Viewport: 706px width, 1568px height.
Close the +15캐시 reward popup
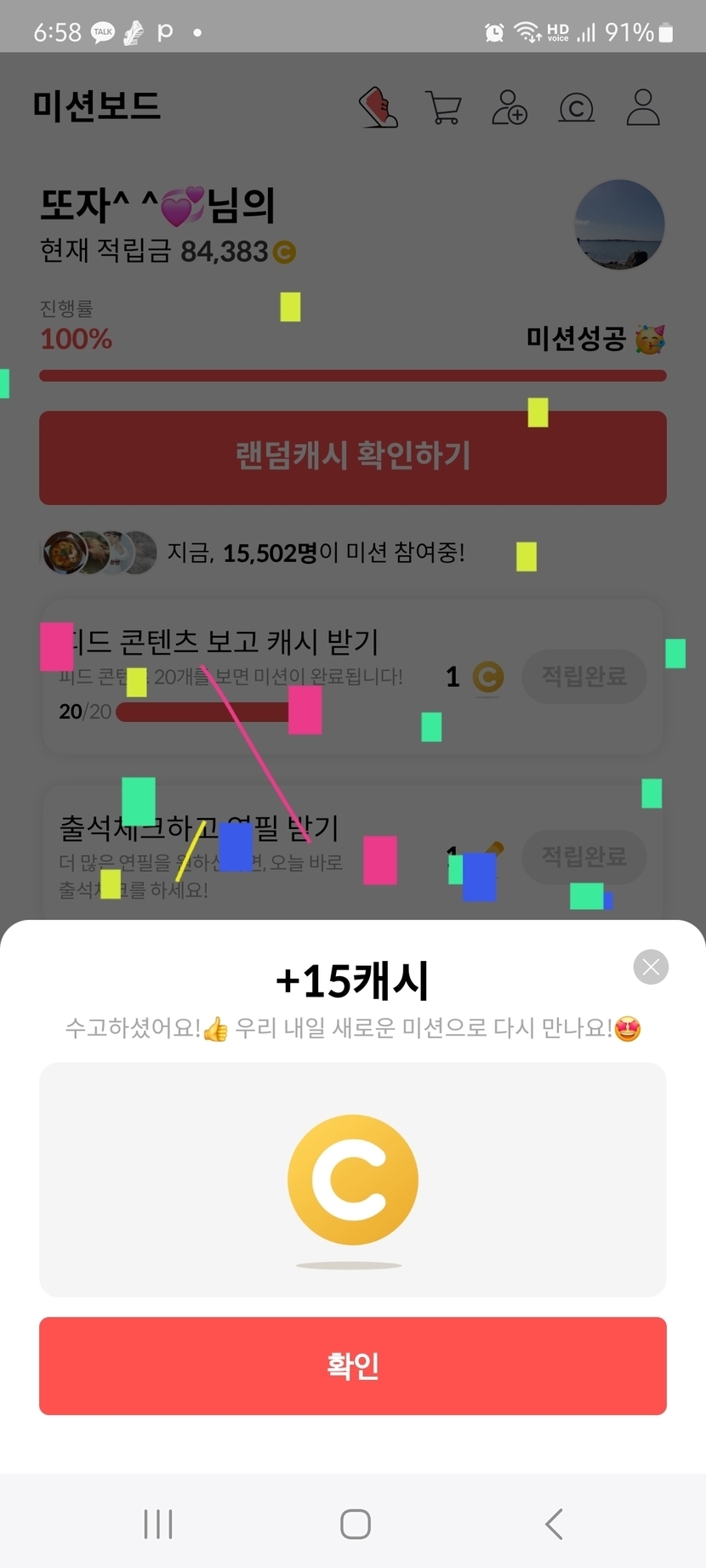point(651,967)
